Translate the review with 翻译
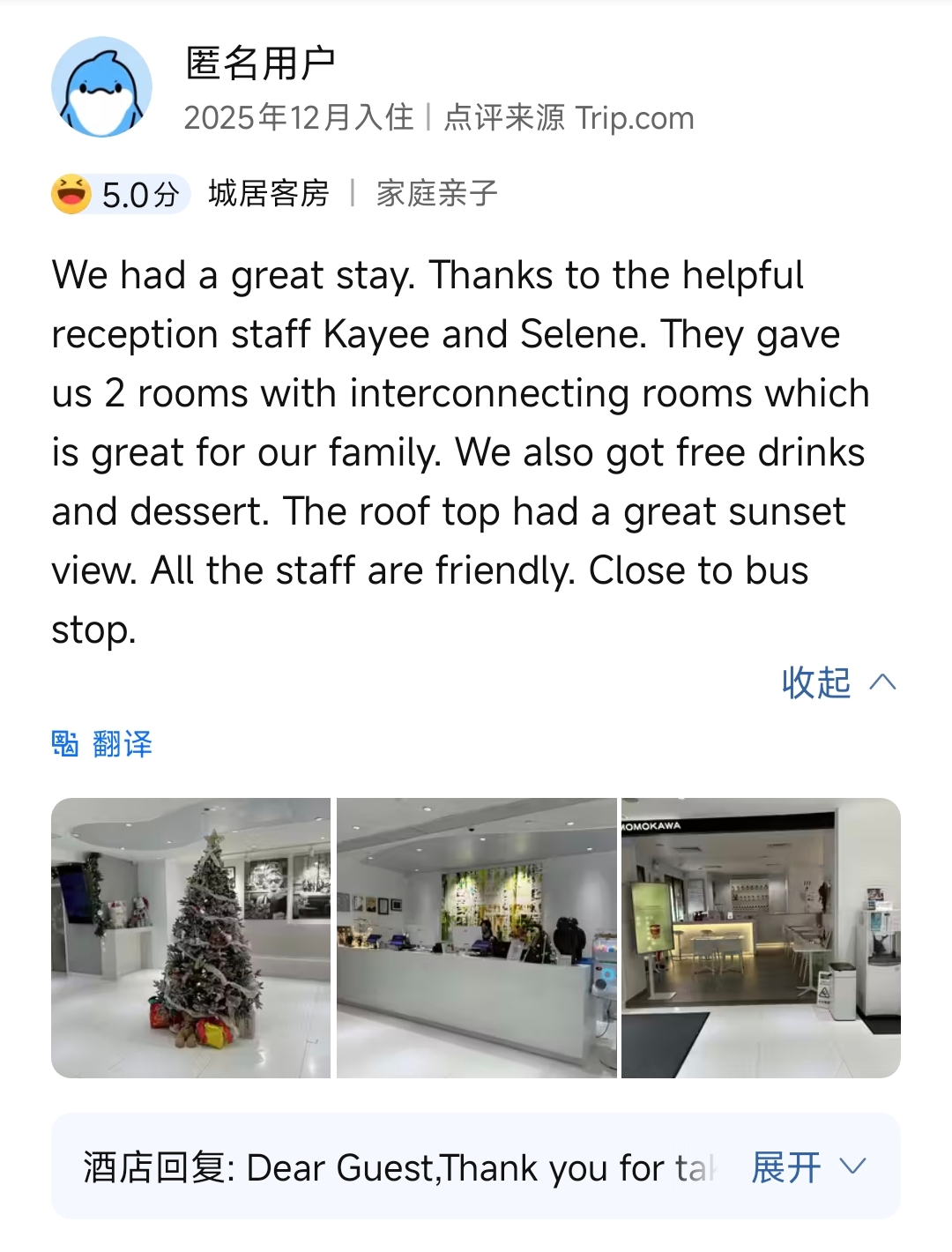 (102, 744)
